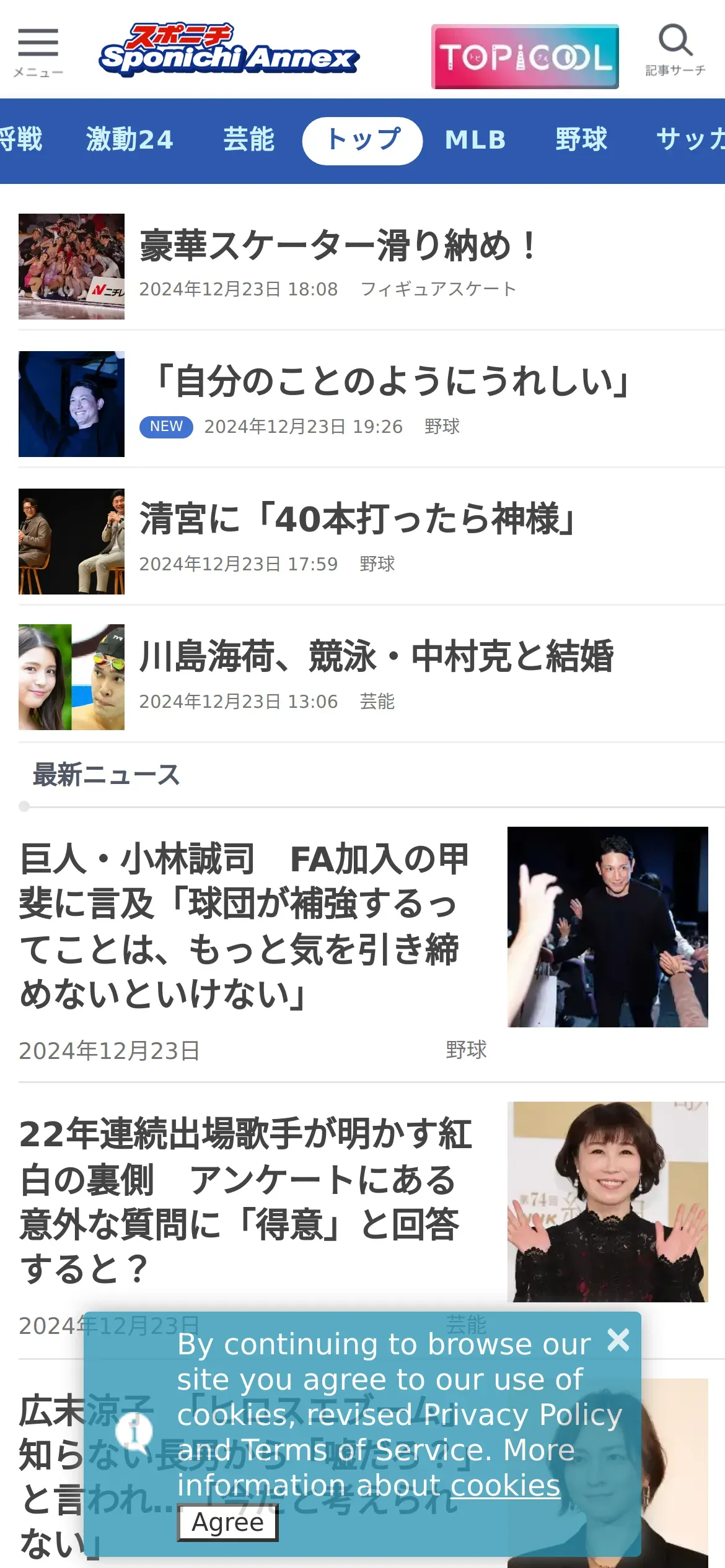The height and width of the screenshot is (1568, 725).
Task: Open 22年連続出場歌手が明かす紅白の裏側 story
Action: 244,1201
